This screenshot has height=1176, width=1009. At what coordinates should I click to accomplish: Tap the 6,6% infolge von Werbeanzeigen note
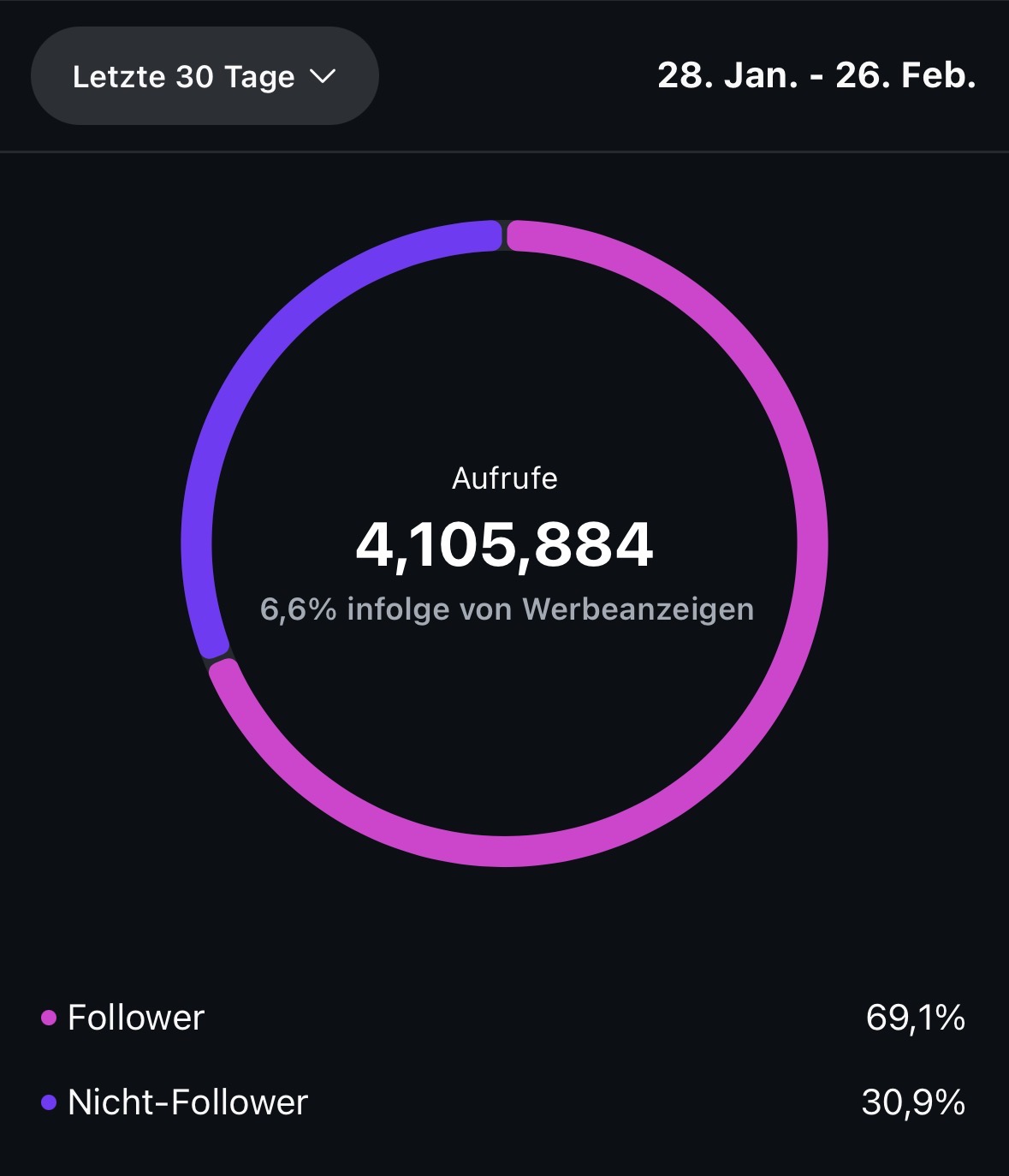(x=507, y=609)
